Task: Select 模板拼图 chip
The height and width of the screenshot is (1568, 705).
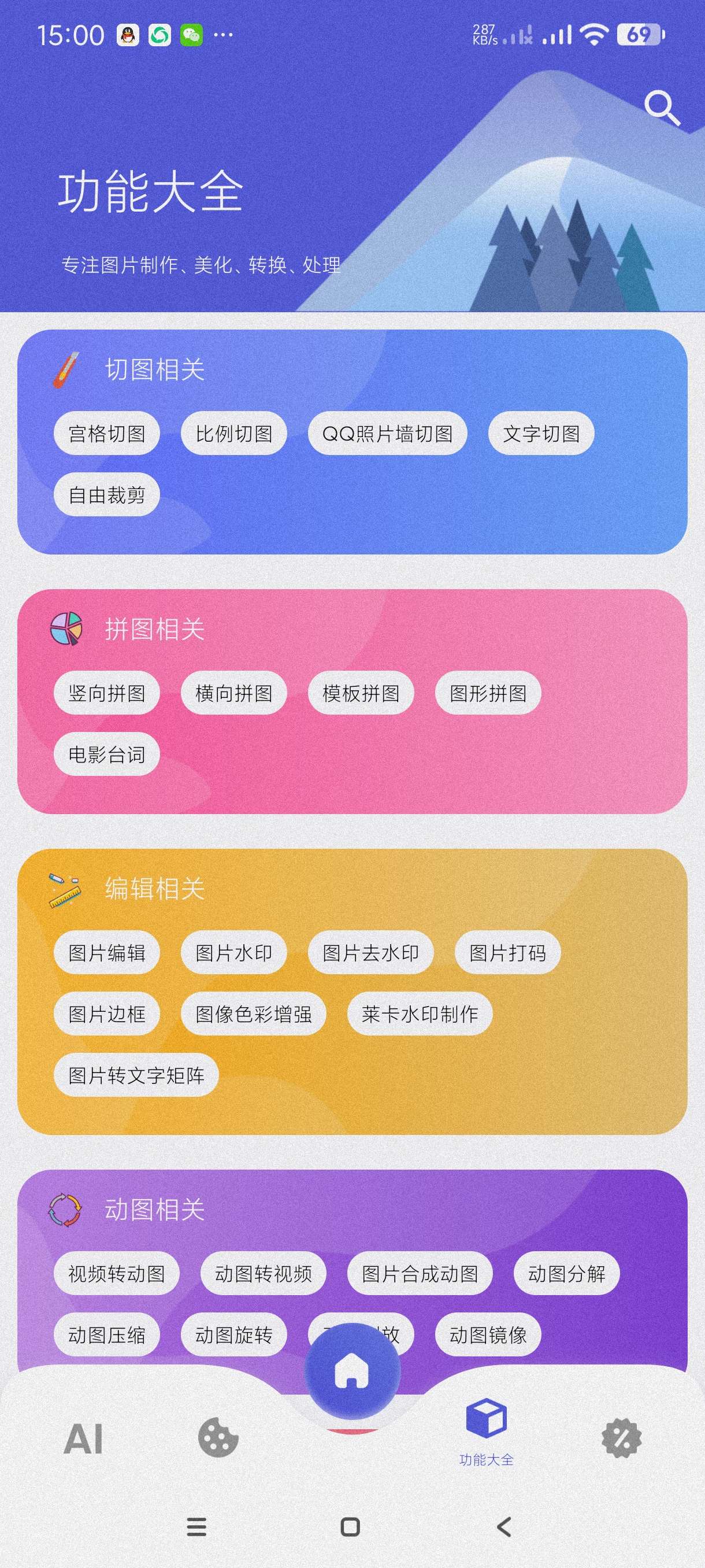Action: 361,693
